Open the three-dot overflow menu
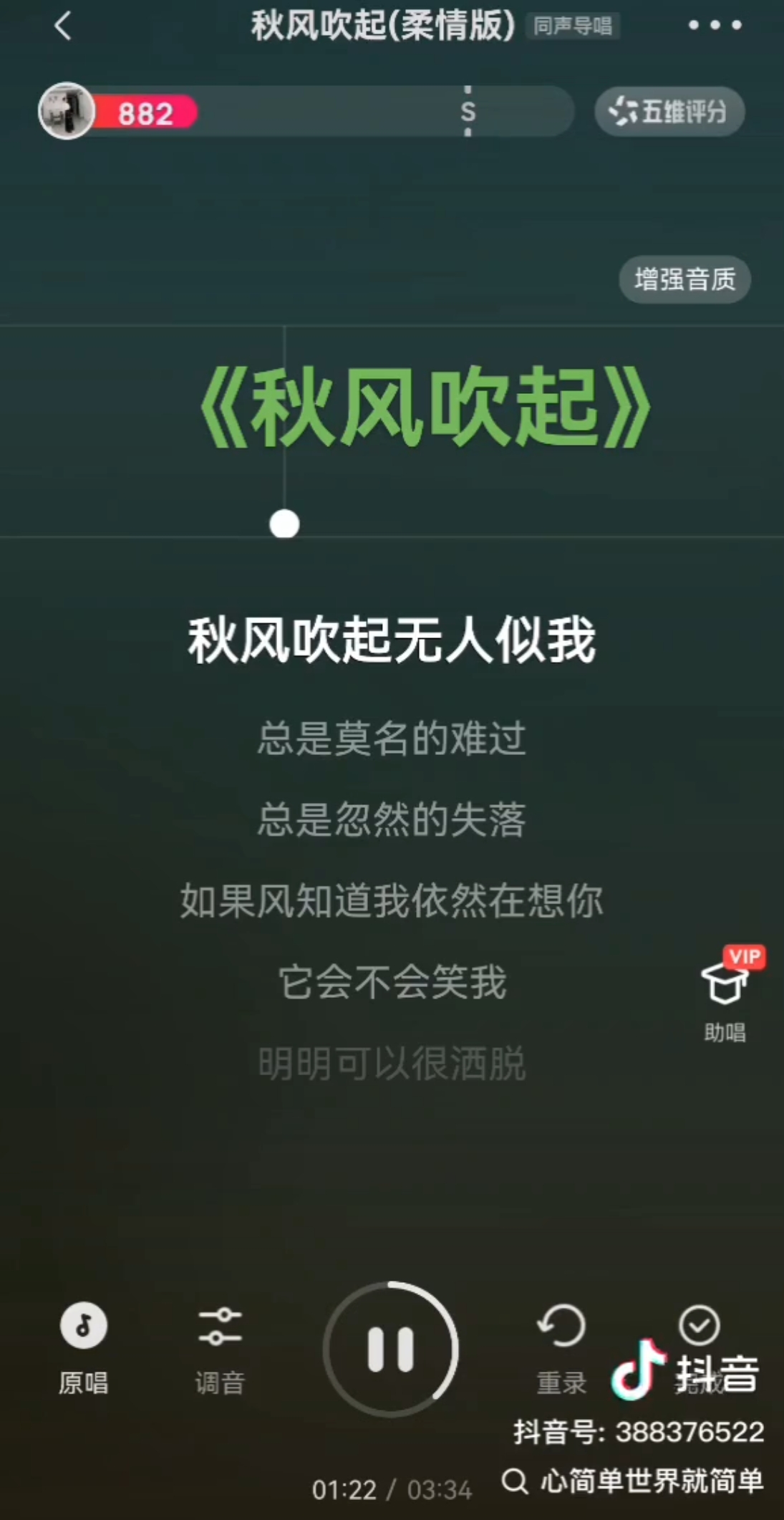The height and width of the screenshot is (1520, 784). click(x=715, y=26)
